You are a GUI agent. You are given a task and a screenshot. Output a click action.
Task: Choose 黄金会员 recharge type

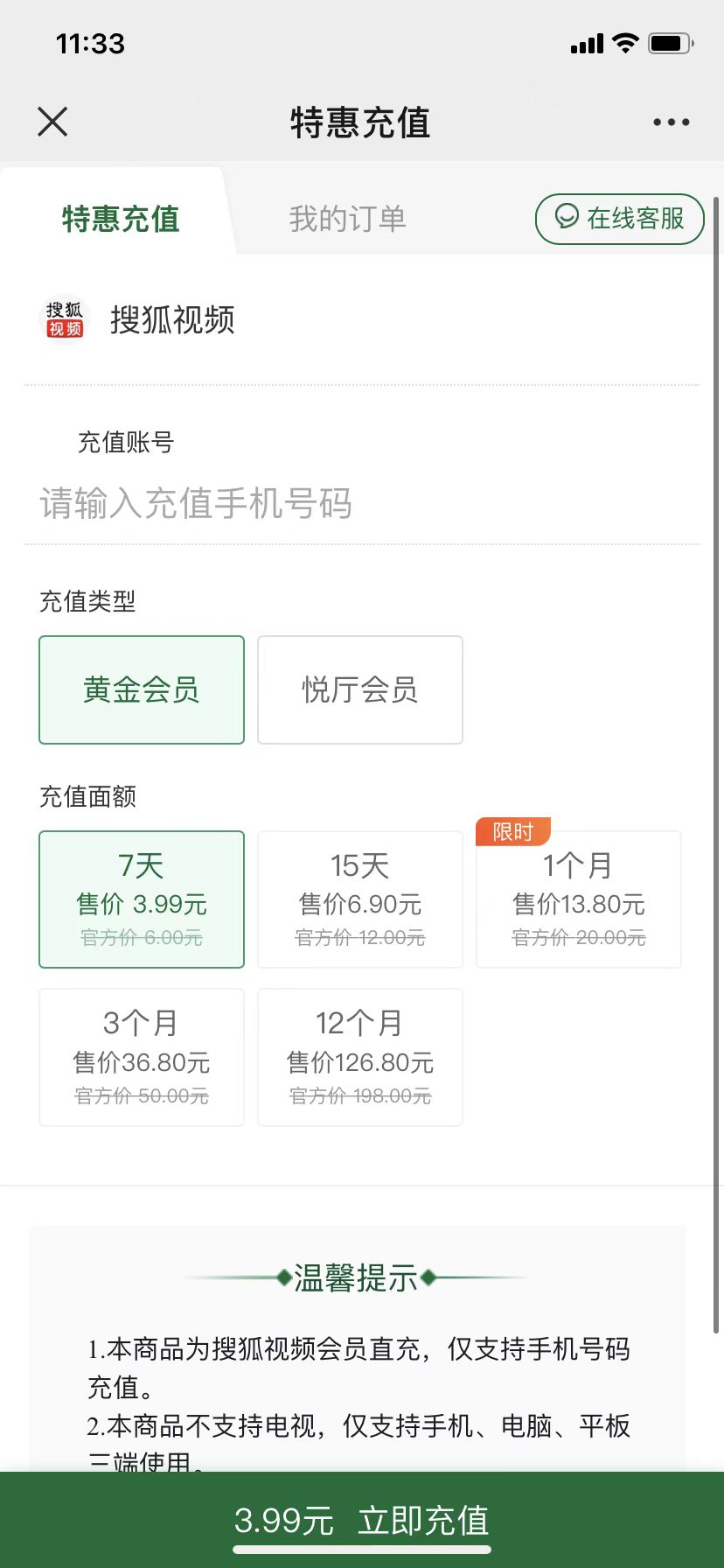(x=142, y=689)
